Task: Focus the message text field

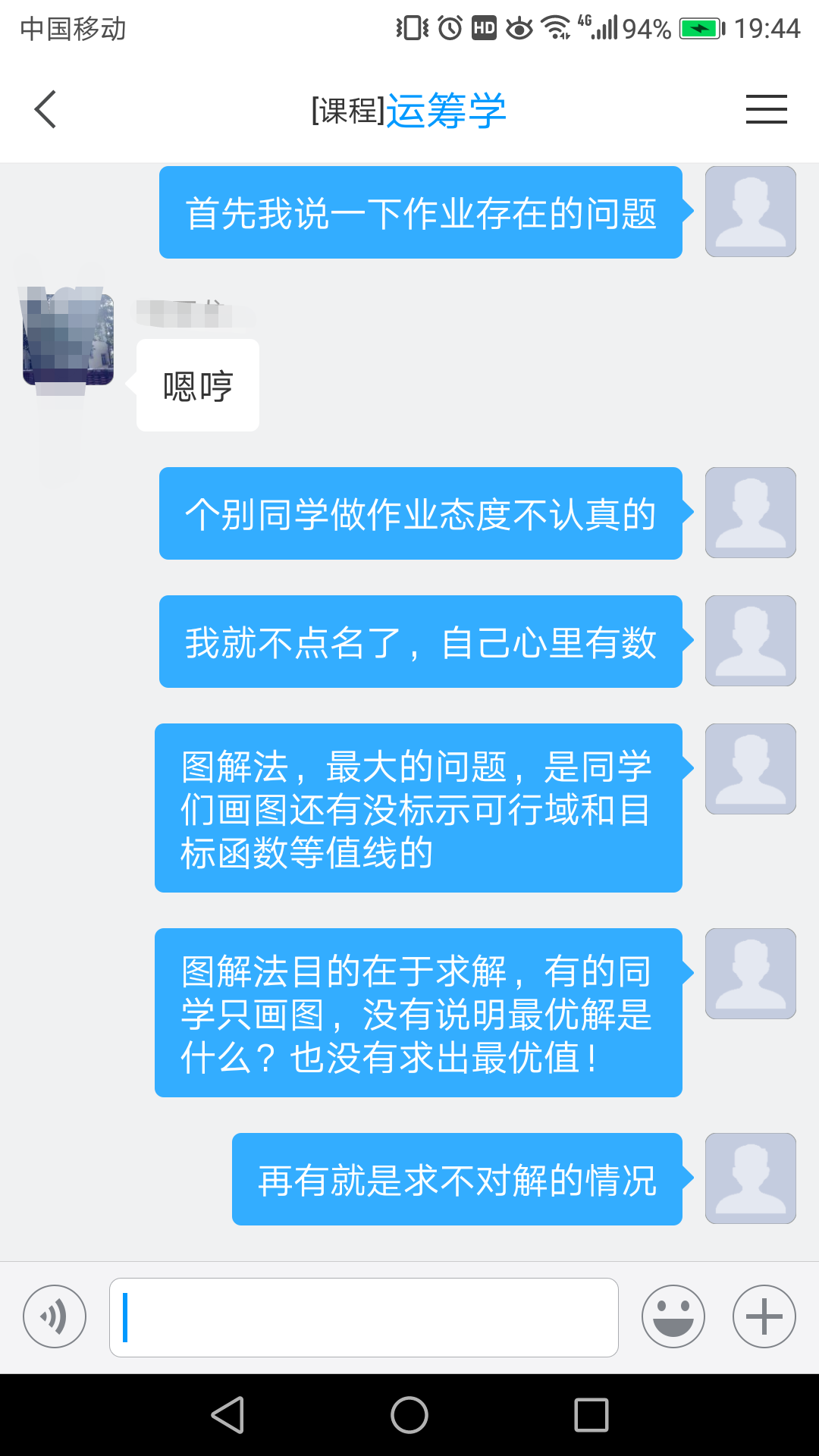Action: point(364,1317)
